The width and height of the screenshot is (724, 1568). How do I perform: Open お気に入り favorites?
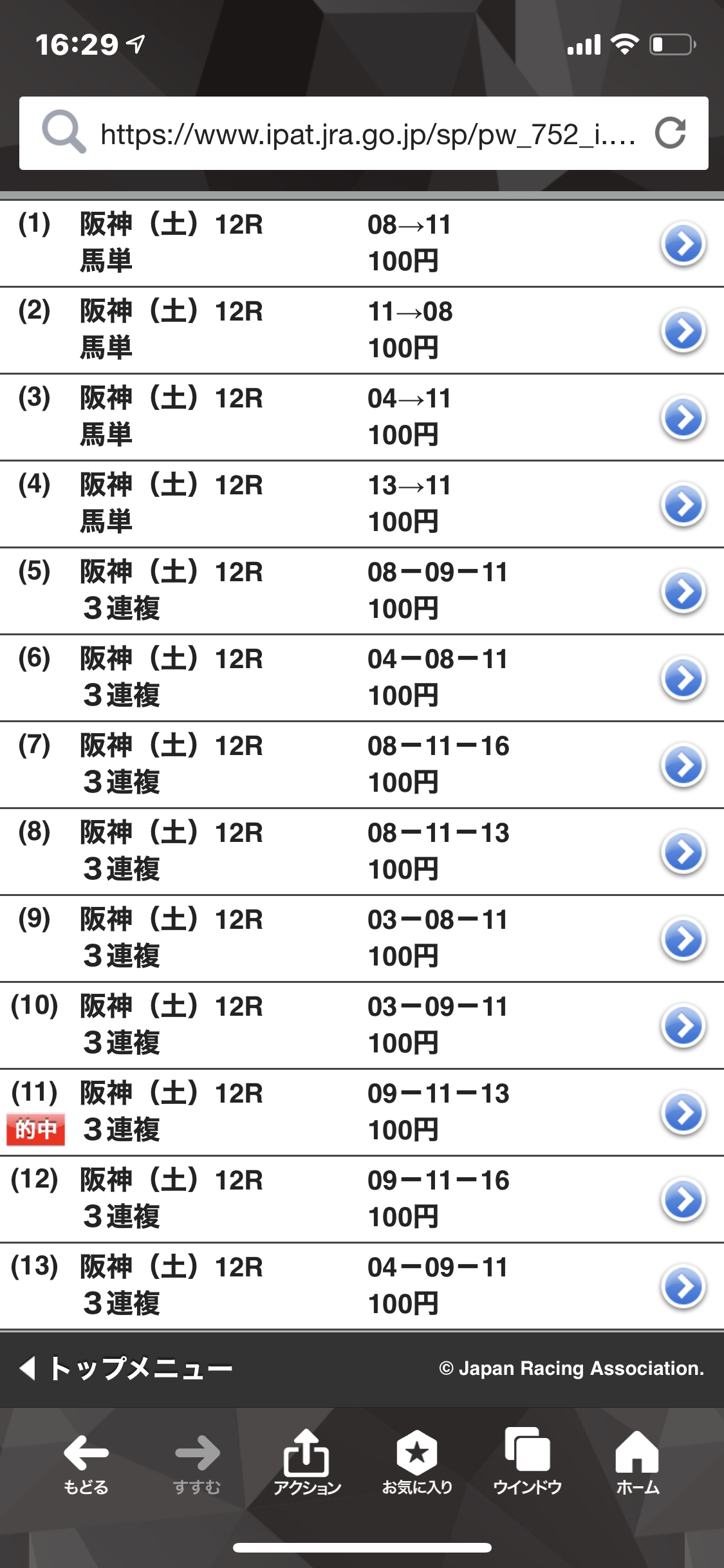(417, 1462)
